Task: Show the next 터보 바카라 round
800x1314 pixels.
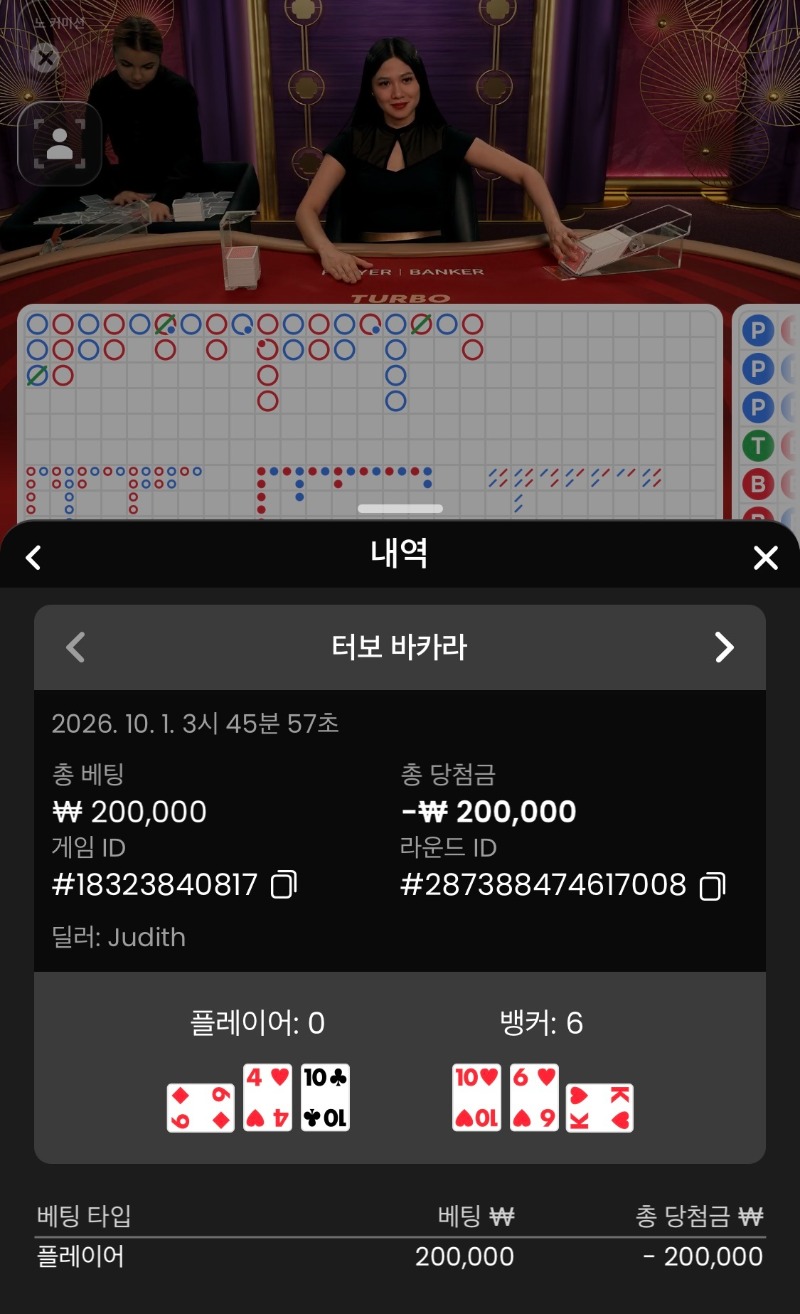Action: (x=725, y=648)
